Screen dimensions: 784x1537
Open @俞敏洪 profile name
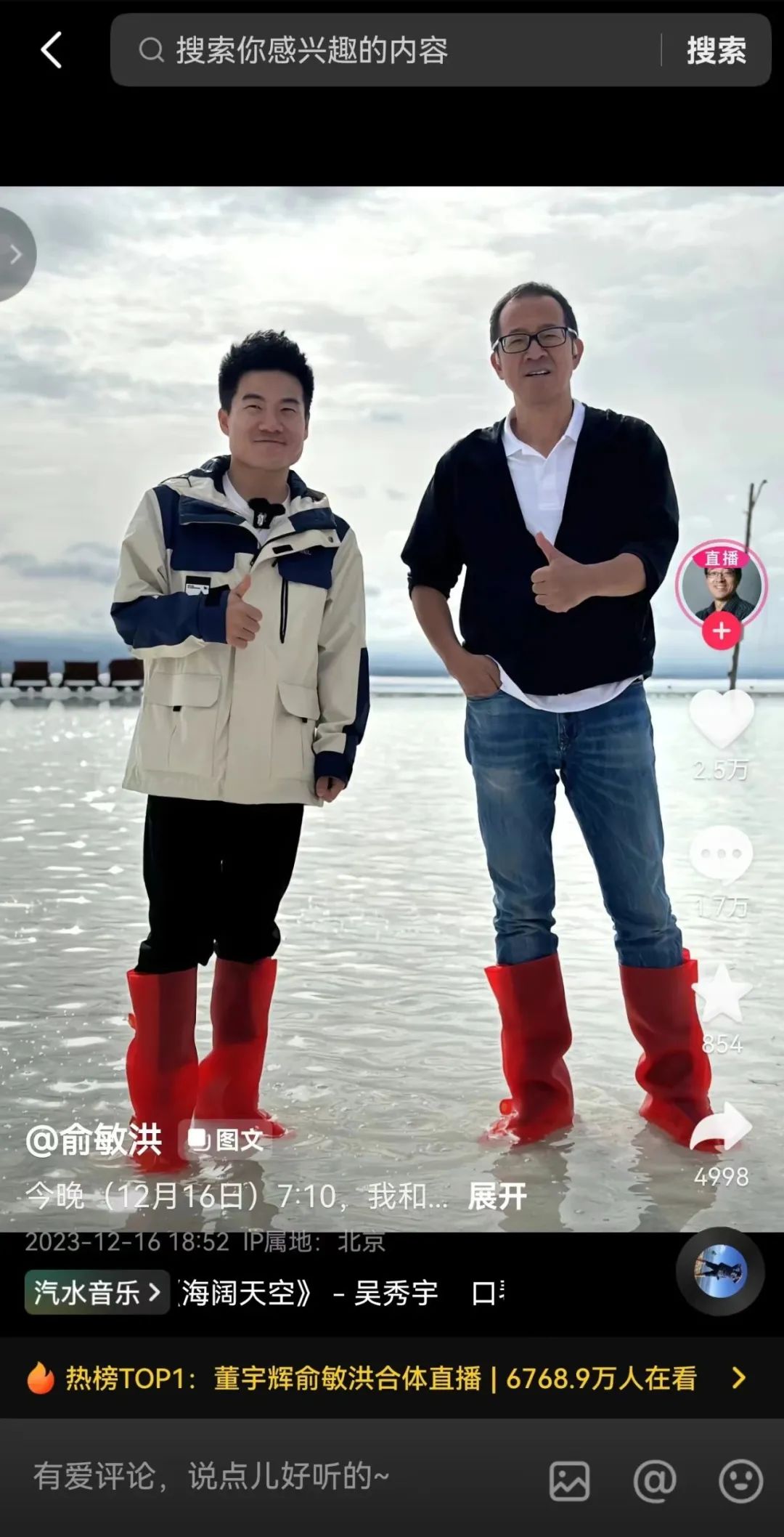94,1140
